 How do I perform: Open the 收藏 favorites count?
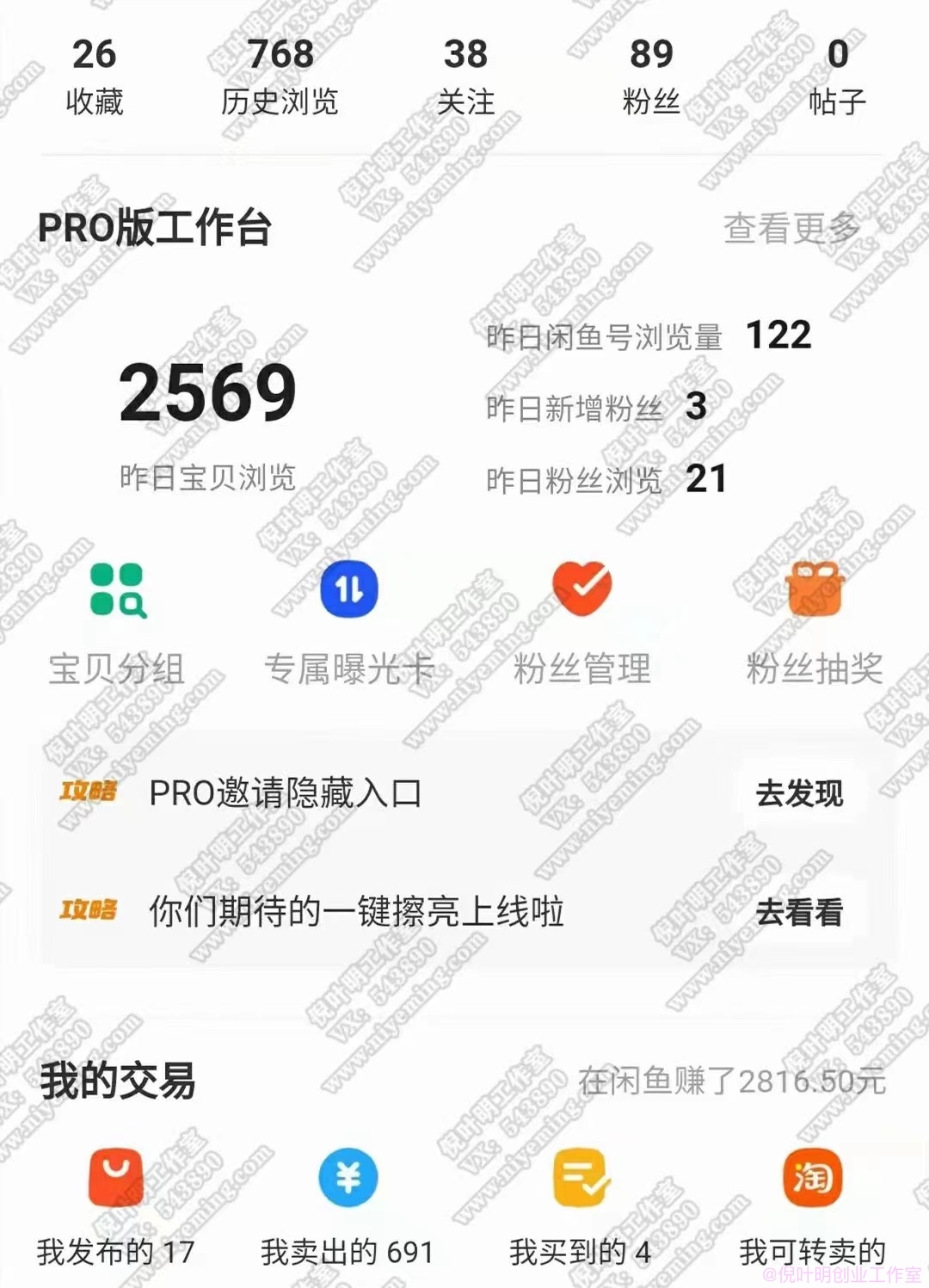point(94,76)
